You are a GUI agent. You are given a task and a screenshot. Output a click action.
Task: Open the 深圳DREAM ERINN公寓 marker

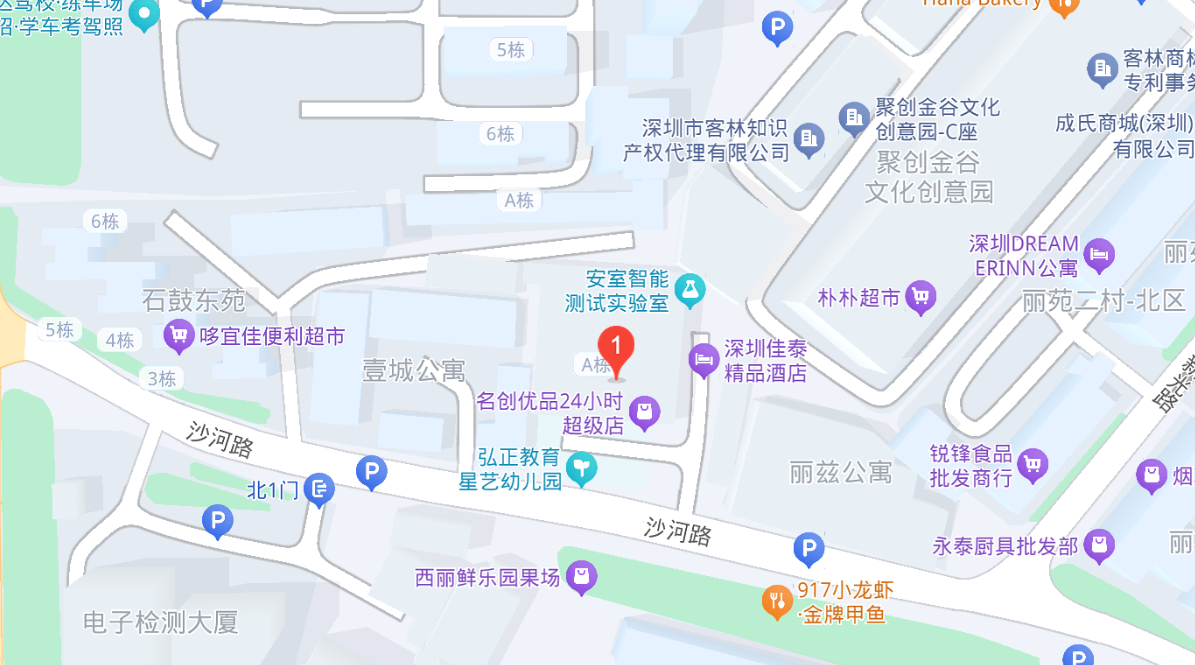(x=1099, y=255)
